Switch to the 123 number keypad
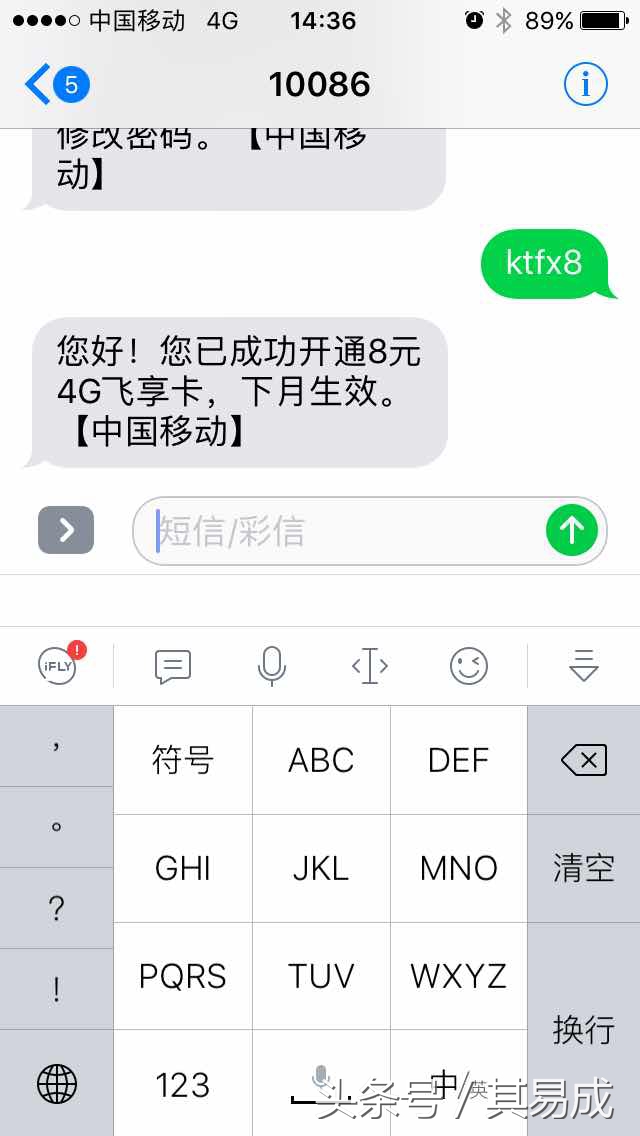Viewport: 640px width, 1136px height. point(183,1084)
